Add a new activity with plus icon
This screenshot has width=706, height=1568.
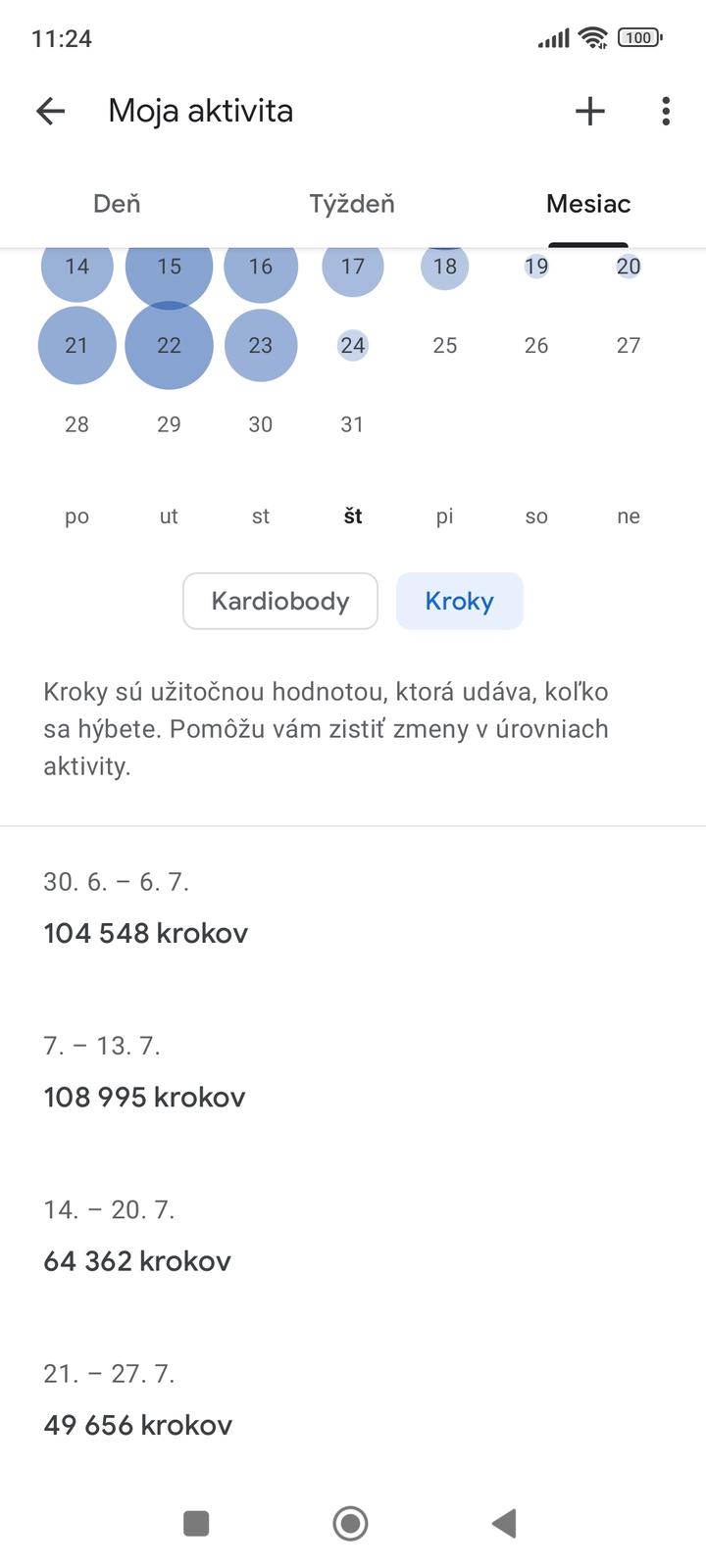(x=589, y=112)
